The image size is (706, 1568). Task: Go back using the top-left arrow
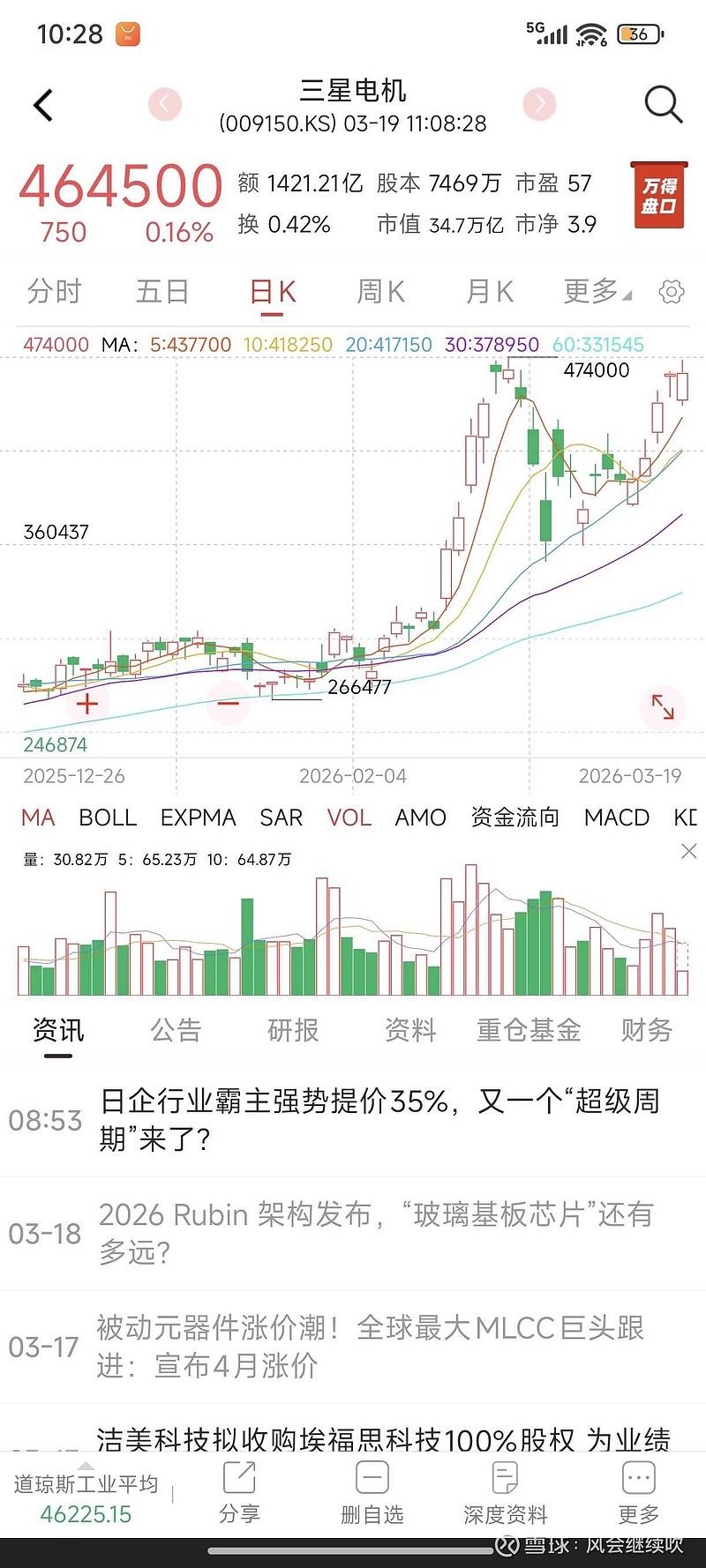click(43, 105)
